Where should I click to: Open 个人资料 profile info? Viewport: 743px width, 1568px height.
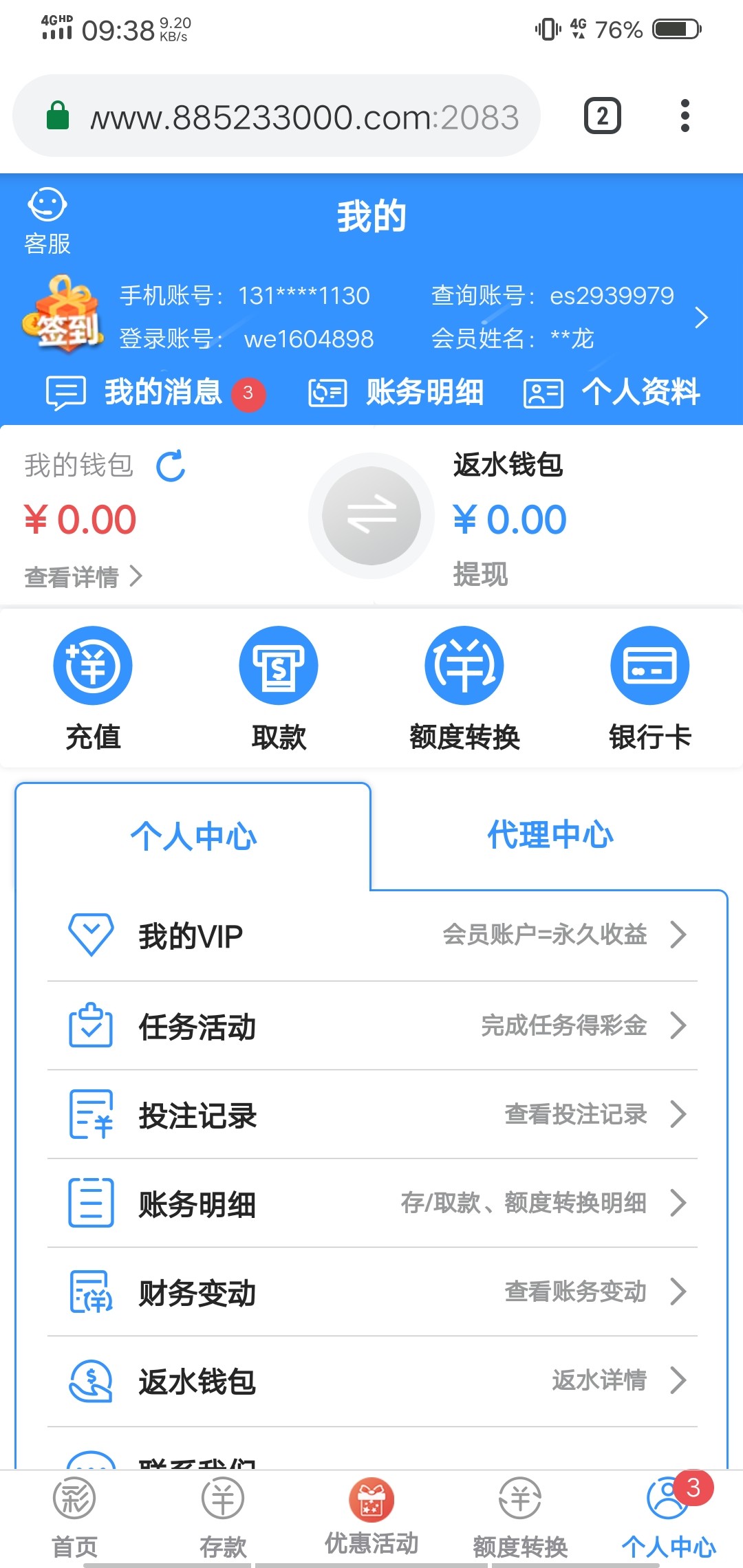612,393
